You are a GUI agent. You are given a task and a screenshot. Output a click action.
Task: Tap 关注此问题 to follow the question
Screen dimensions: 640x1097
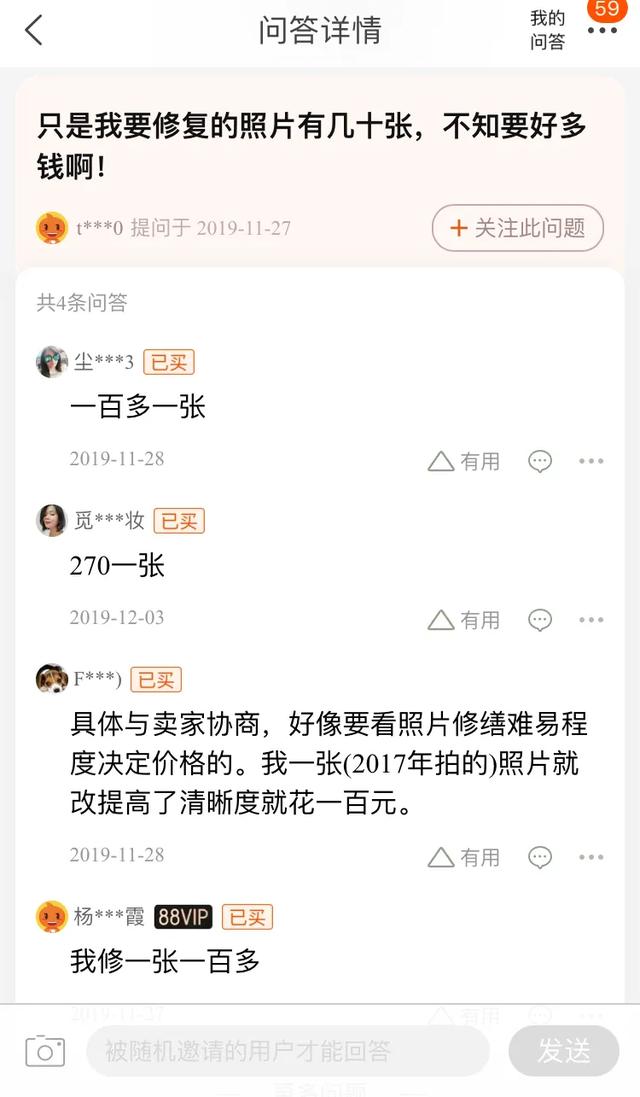(x=517, y=228)
